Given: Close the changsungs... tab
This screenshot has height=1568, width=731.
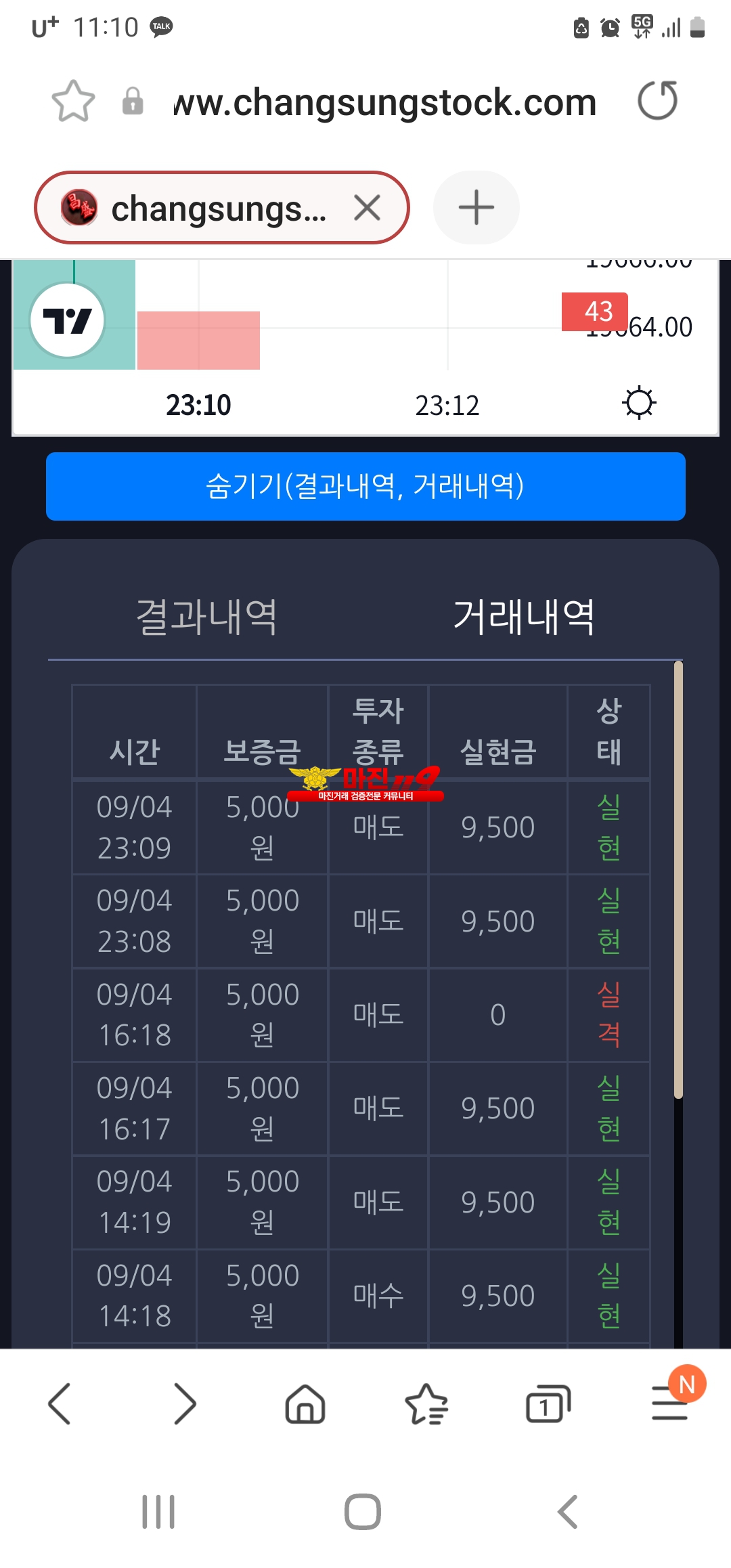Looking at the screenshot, I should point(368,207).
